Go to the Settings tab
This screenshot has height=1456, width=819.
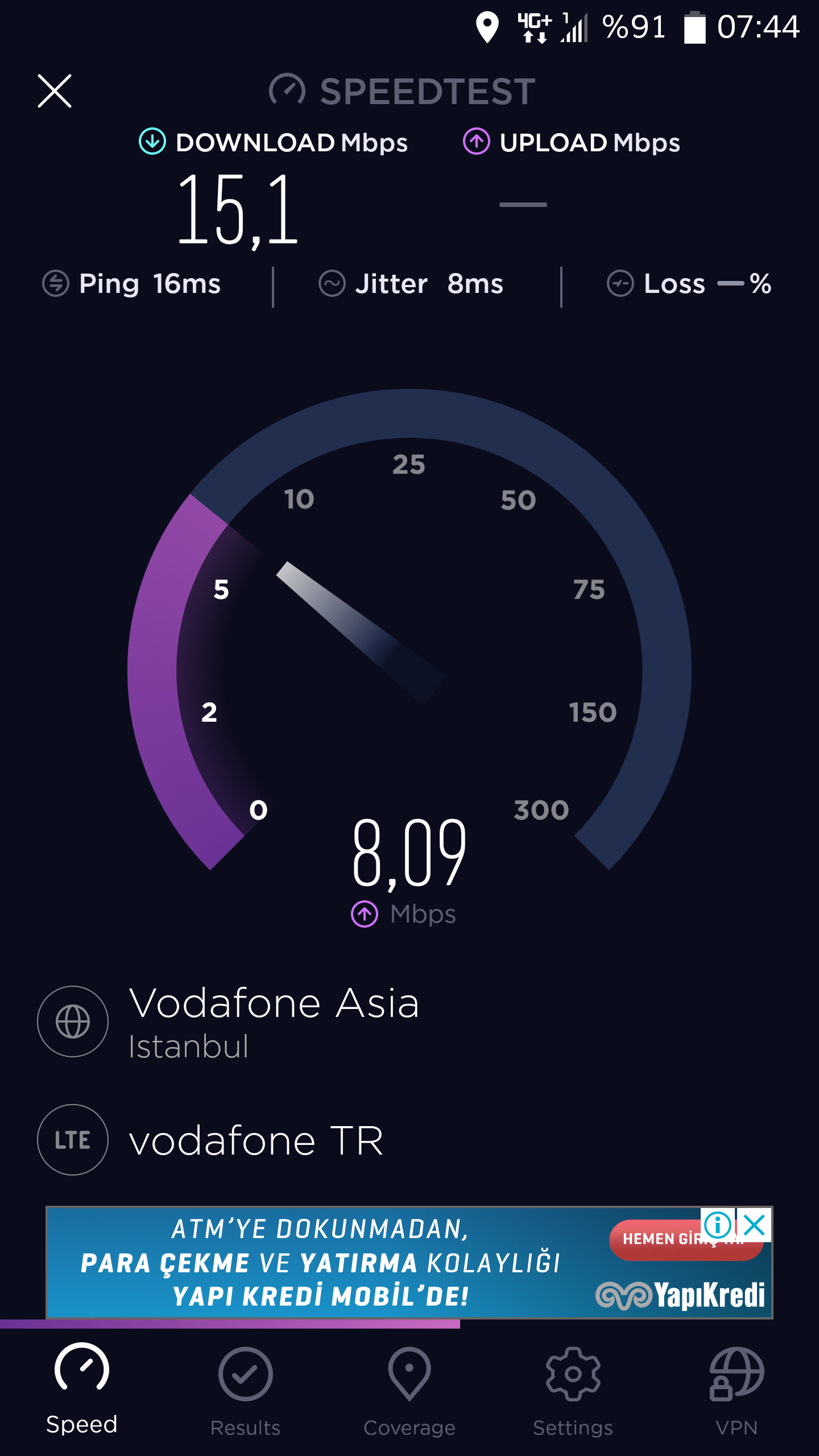(573, 1392)
